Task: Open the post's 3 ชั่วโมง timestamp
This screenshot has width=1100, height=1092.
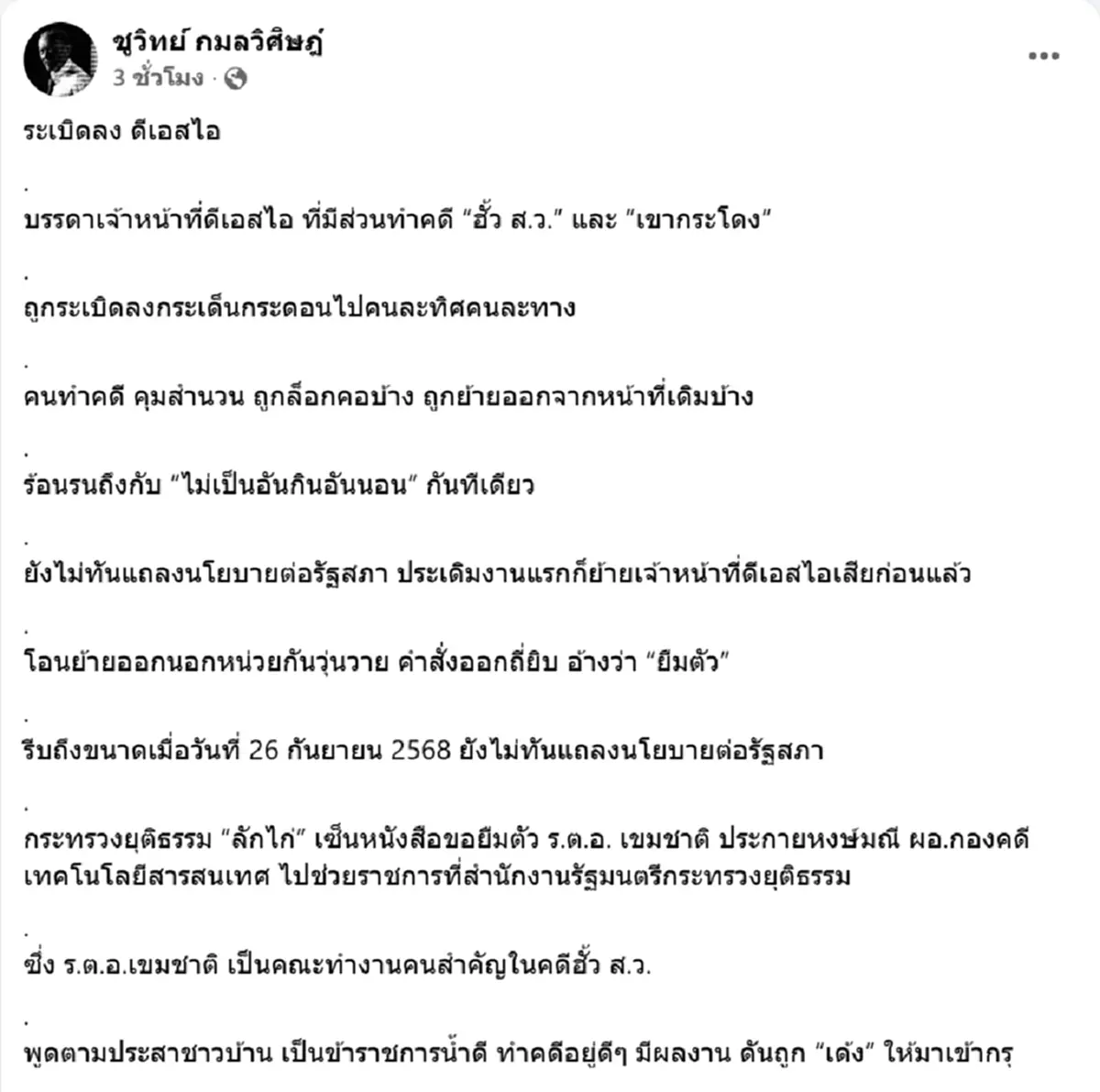Action: tap(158, 79)
